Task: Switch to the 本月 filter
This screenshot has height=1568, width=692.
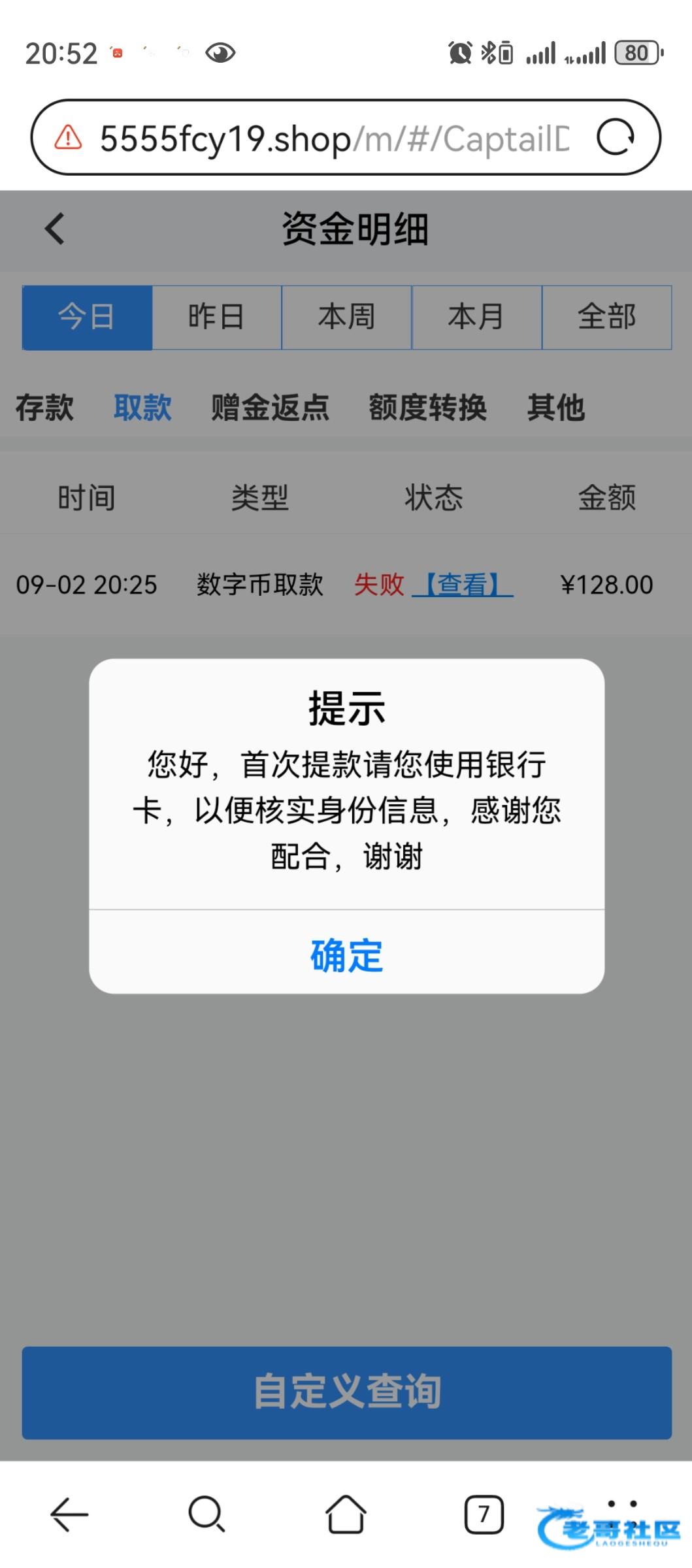Action: pyautogui.click(x=477, y=318)
